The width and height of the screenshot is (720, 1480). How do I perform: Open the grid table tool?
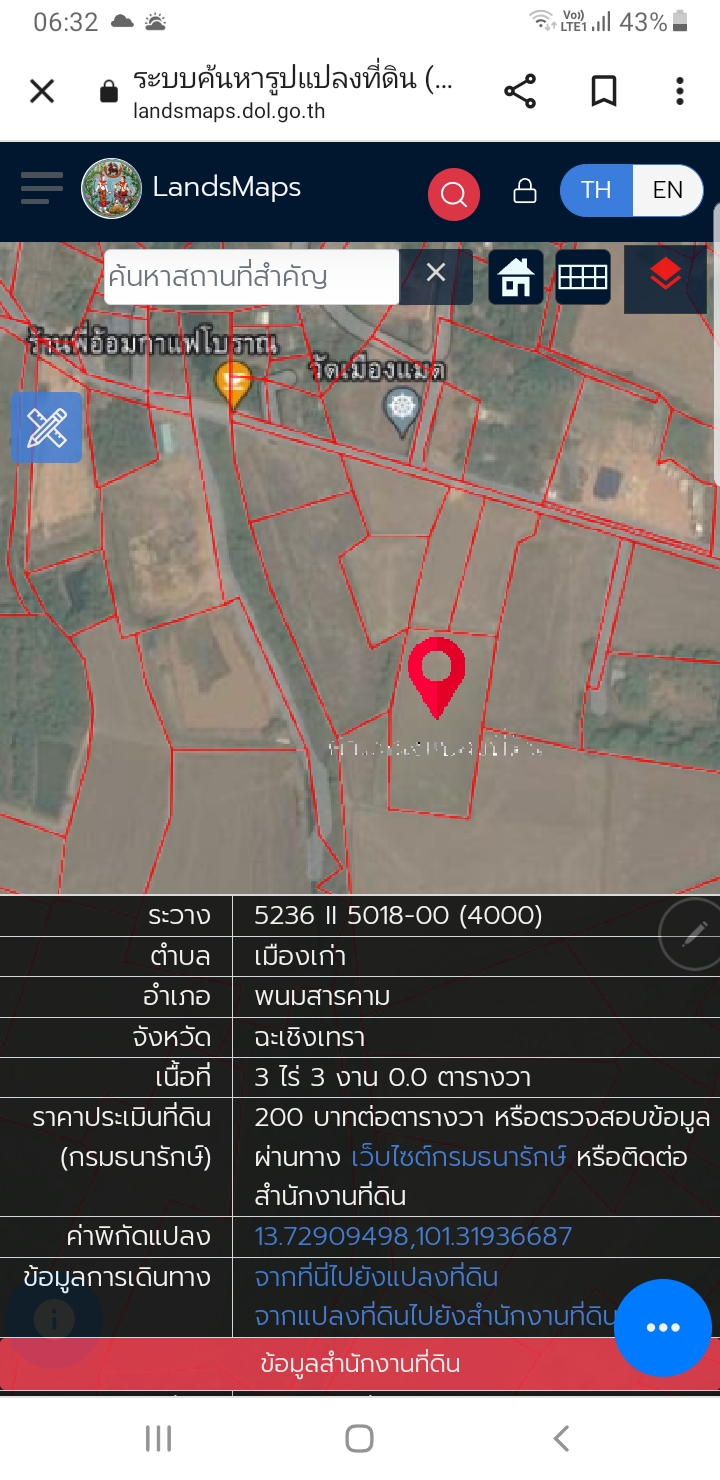pyautogui.click(x=583, y=276)
